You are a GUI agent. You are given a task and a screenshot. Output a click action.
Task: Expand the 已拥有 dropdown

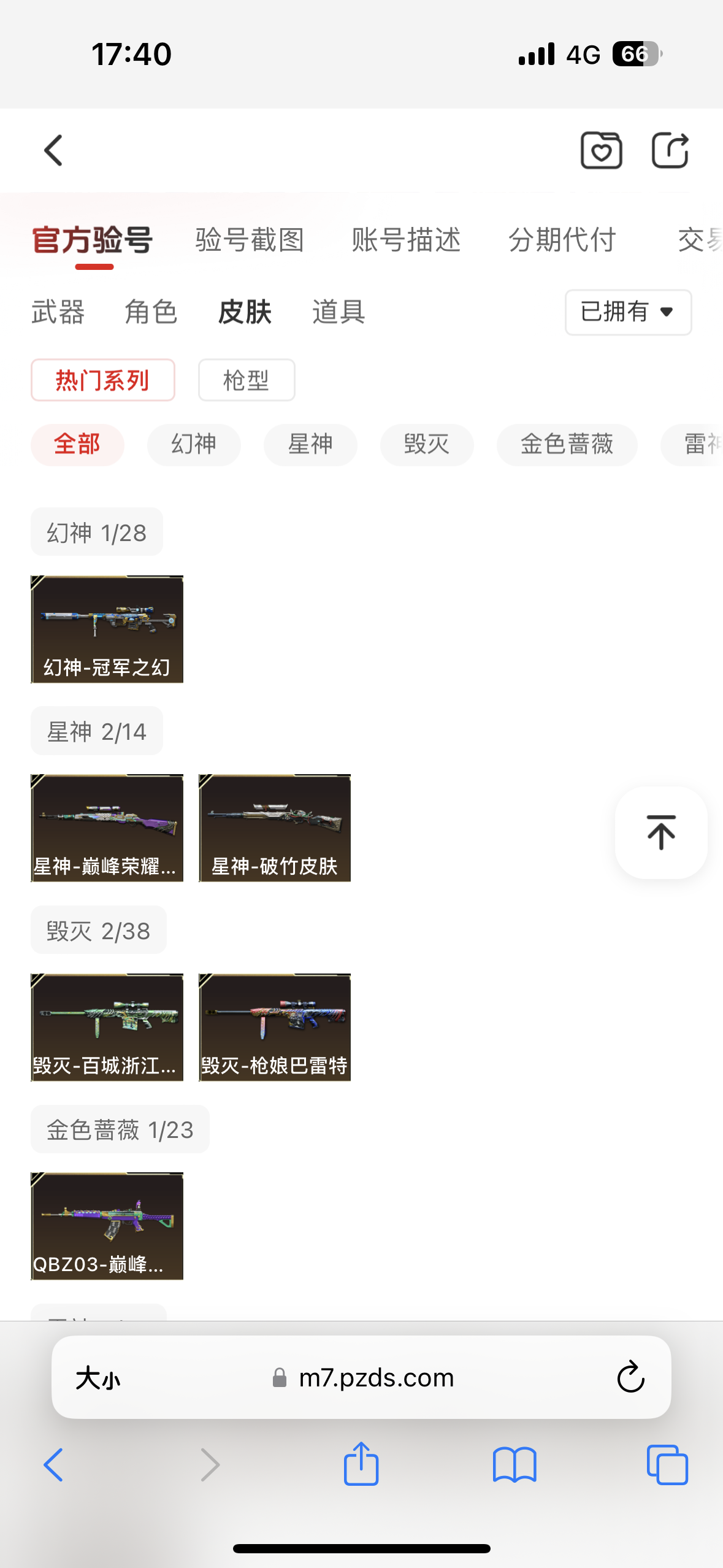click(x=628, y=312)
